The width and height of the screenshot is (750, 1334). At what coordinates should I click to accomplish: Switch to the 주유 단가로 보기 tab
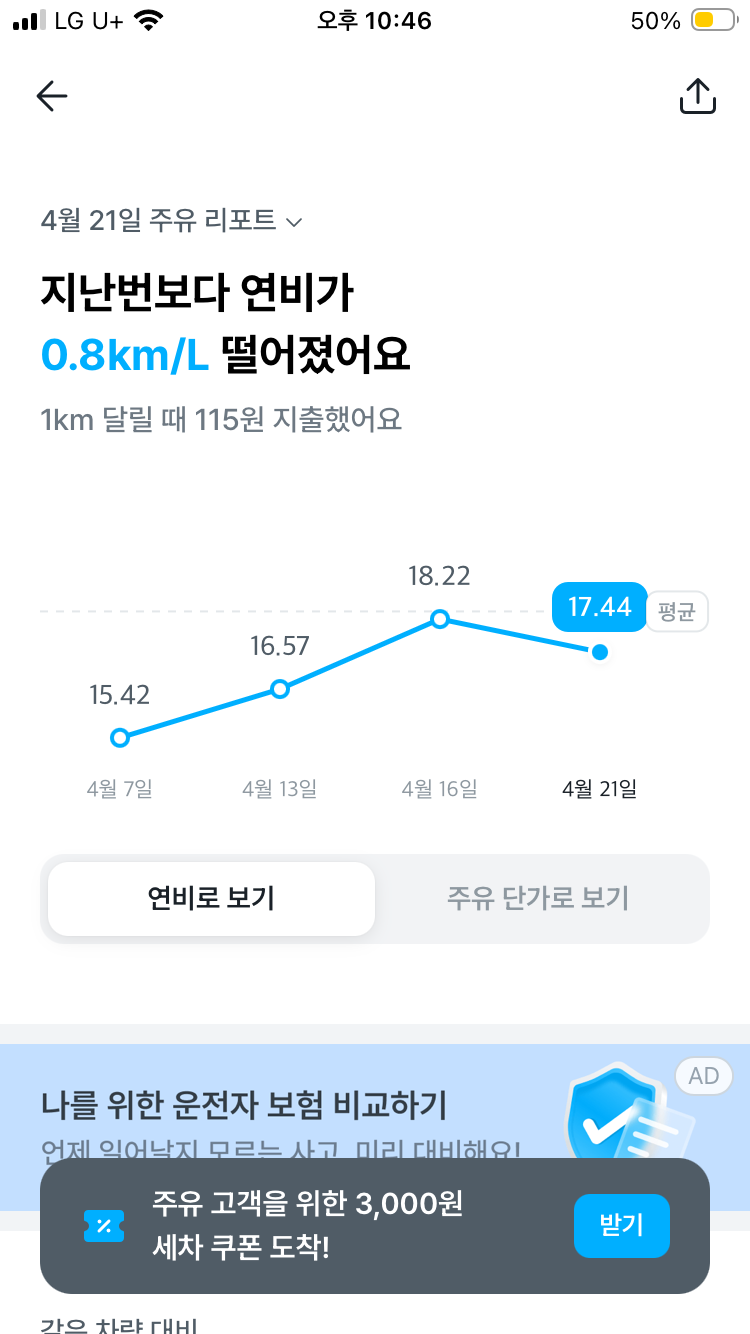(x=541, y=898)
